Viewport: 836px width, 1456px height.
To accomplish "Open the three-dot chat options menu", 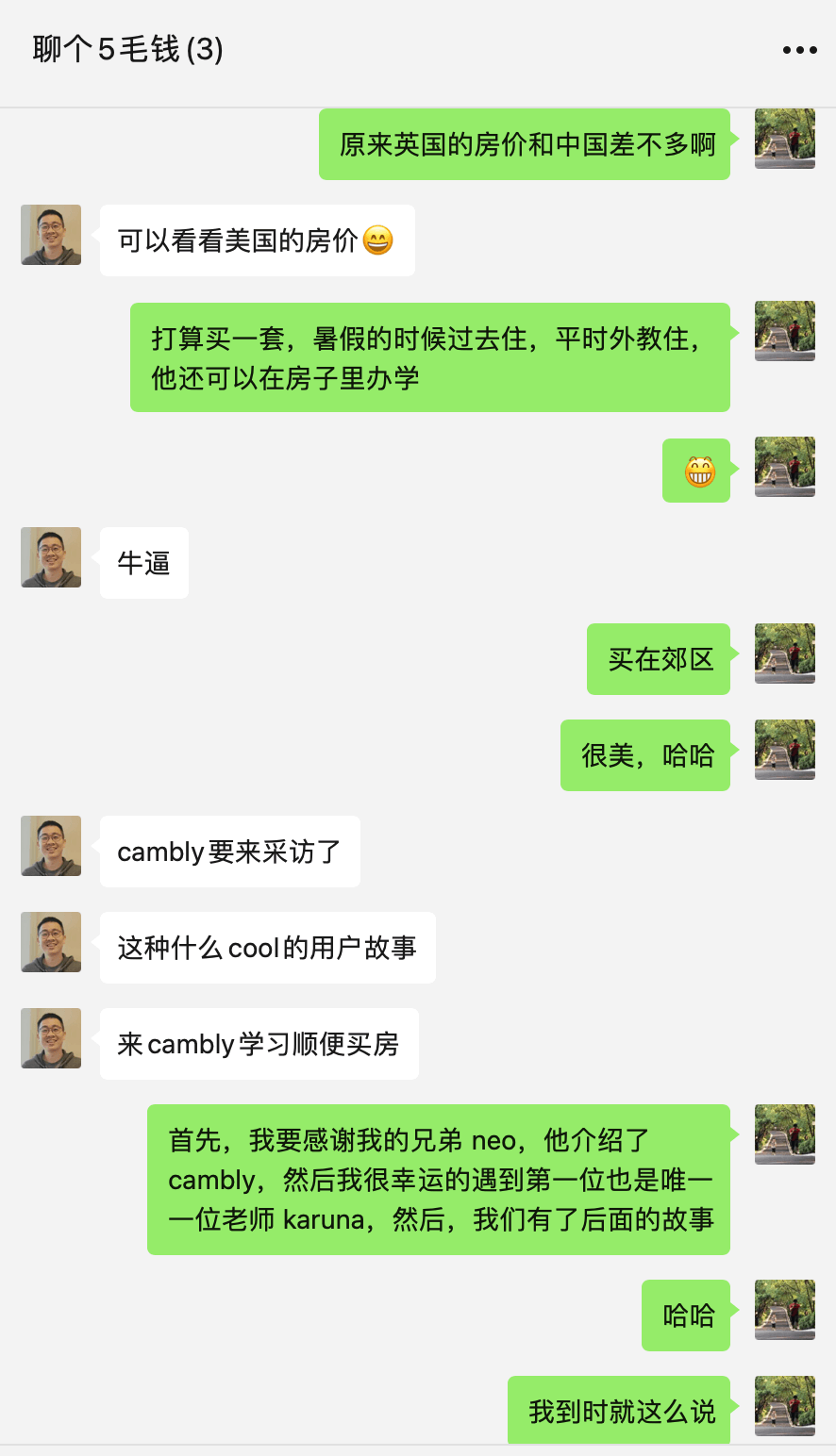I will tap(799, 50).
